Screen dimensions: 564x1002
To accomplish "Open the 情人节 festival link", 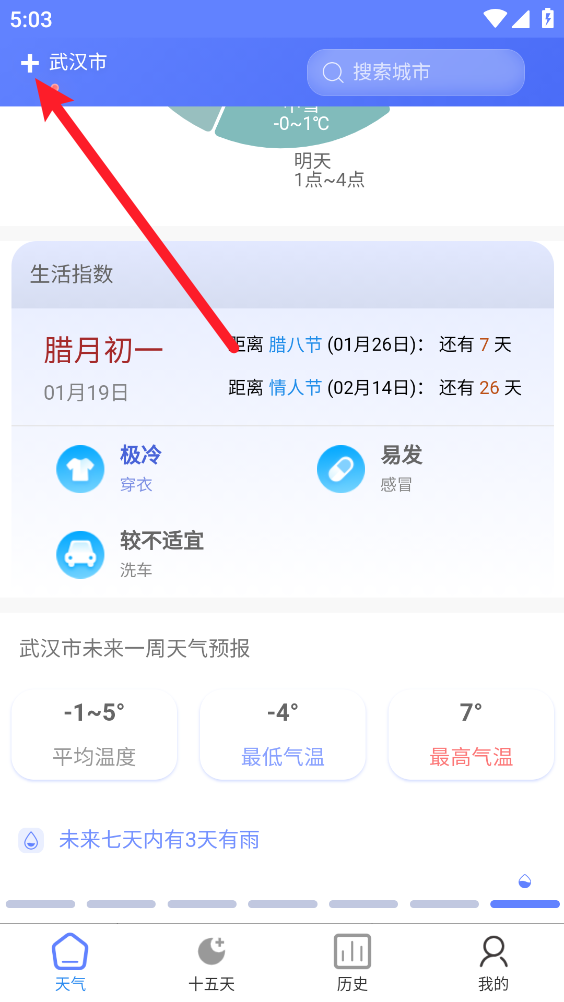I will point(295,388).
